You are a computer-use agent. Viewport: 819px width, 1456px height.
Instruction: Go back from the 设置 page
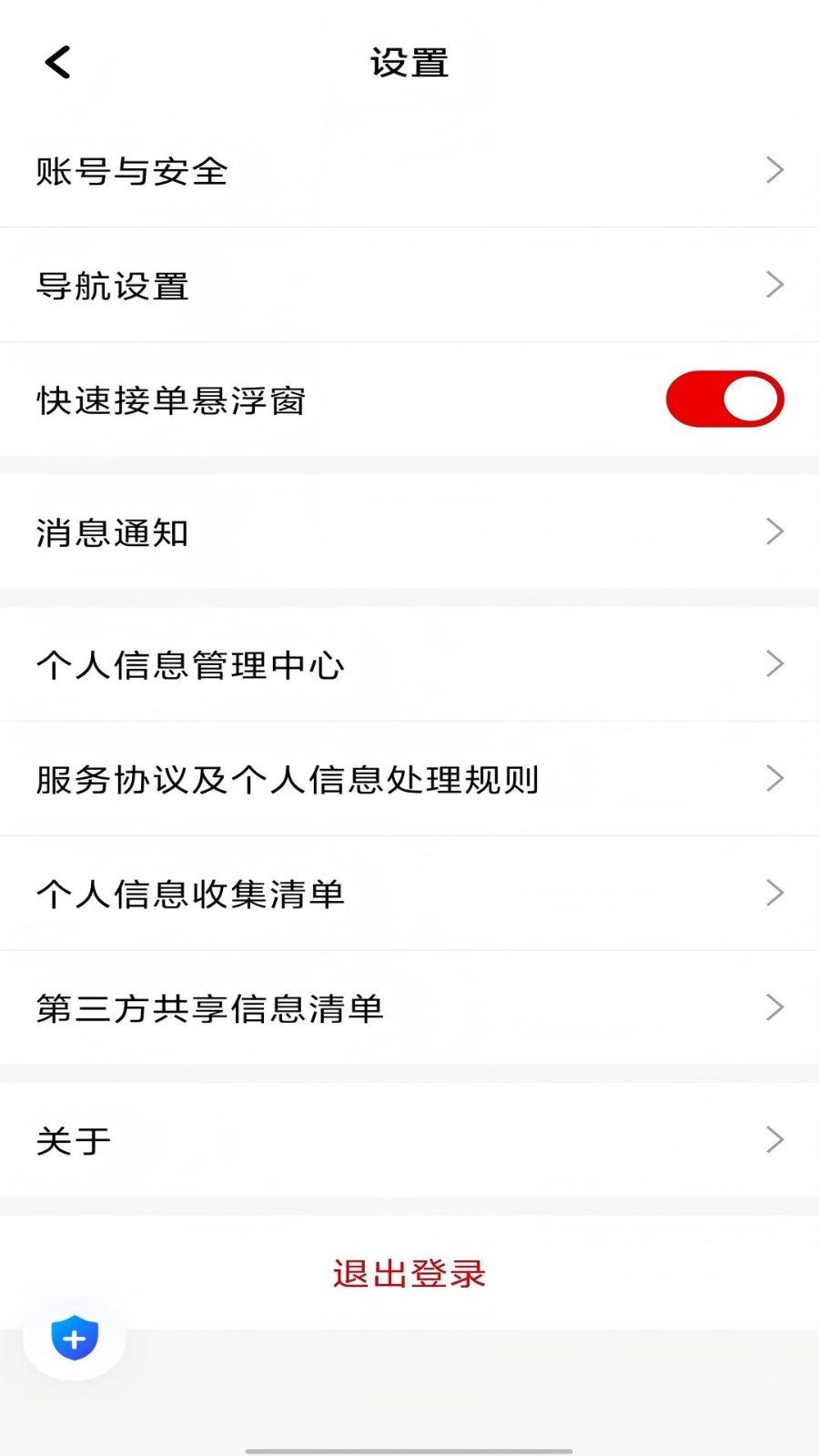pyautogui.click(x=57, y=63)
